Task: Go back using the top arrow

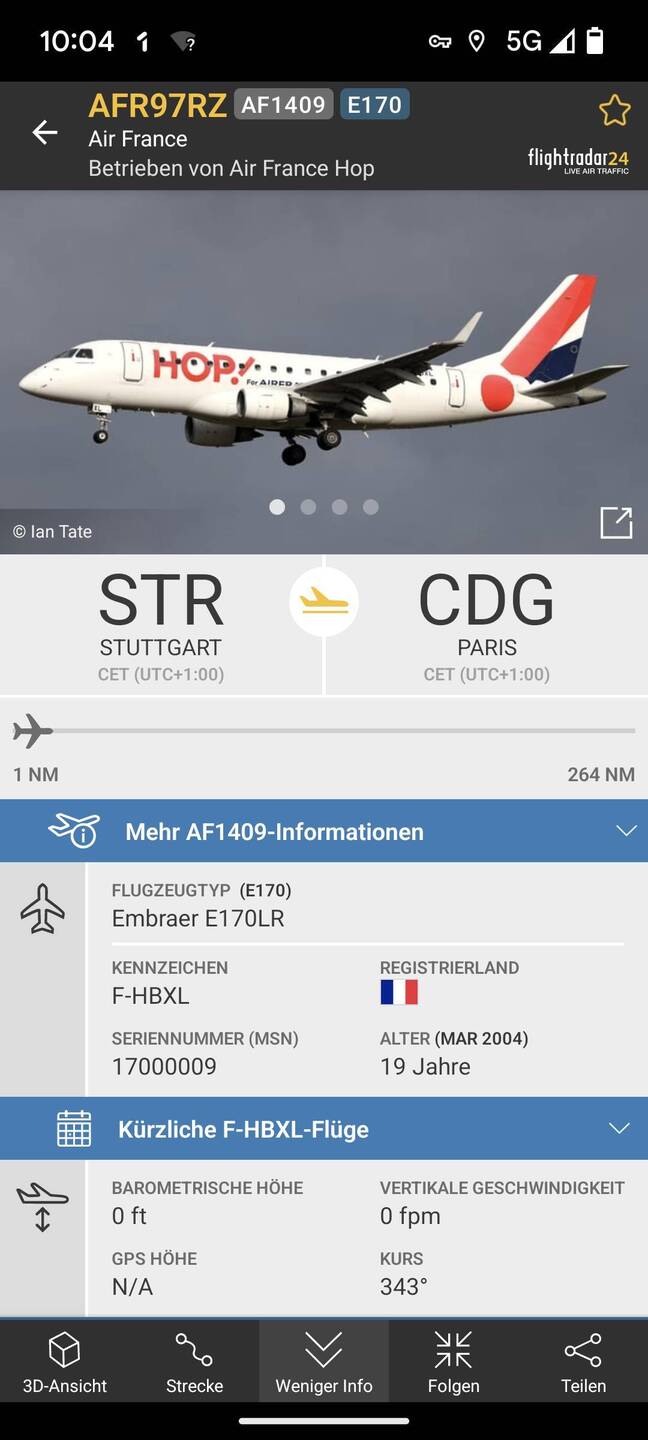Action: coord(45,132)
